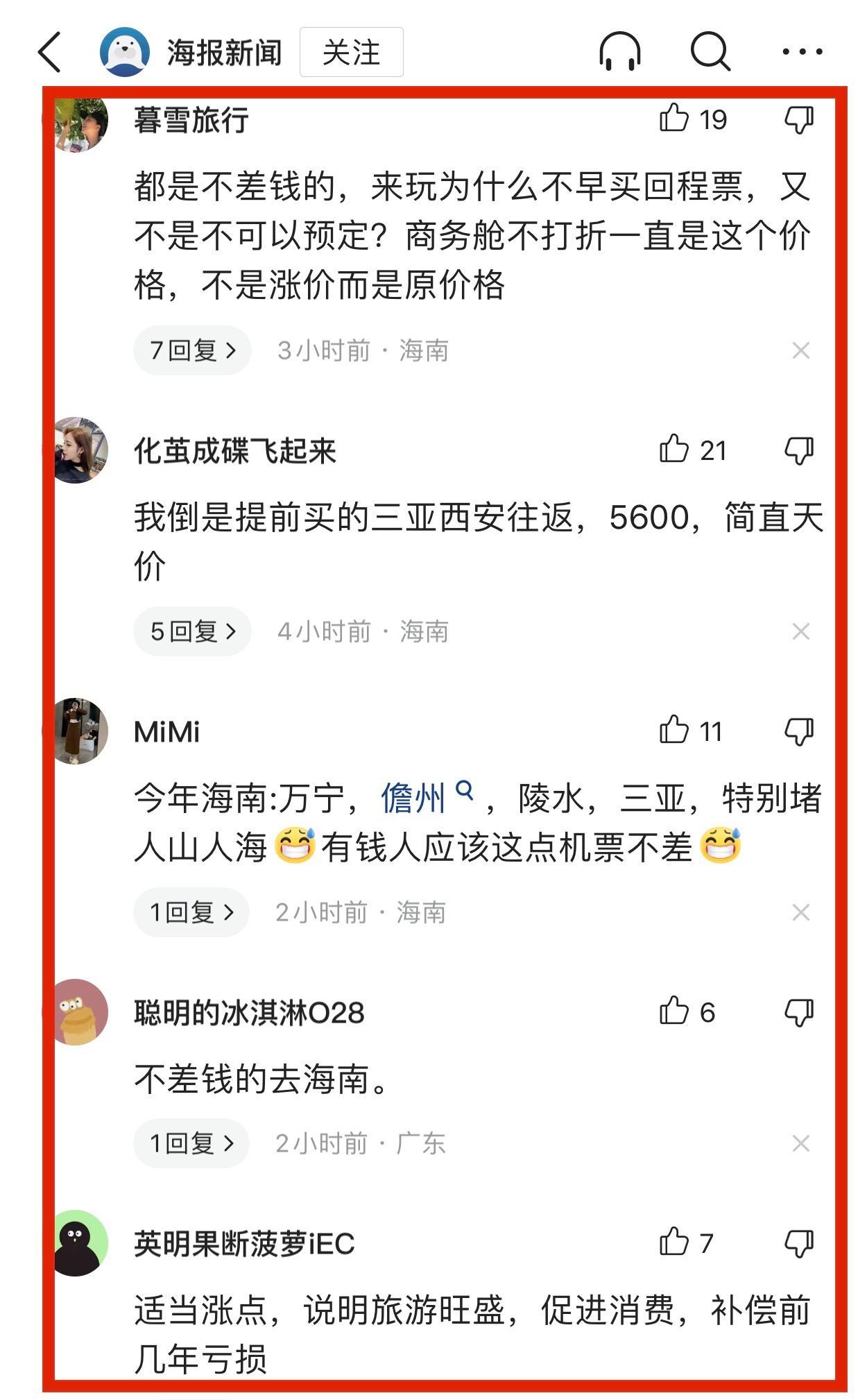Like 聪明的冰淇淋O28's comment

(674, 1011)
